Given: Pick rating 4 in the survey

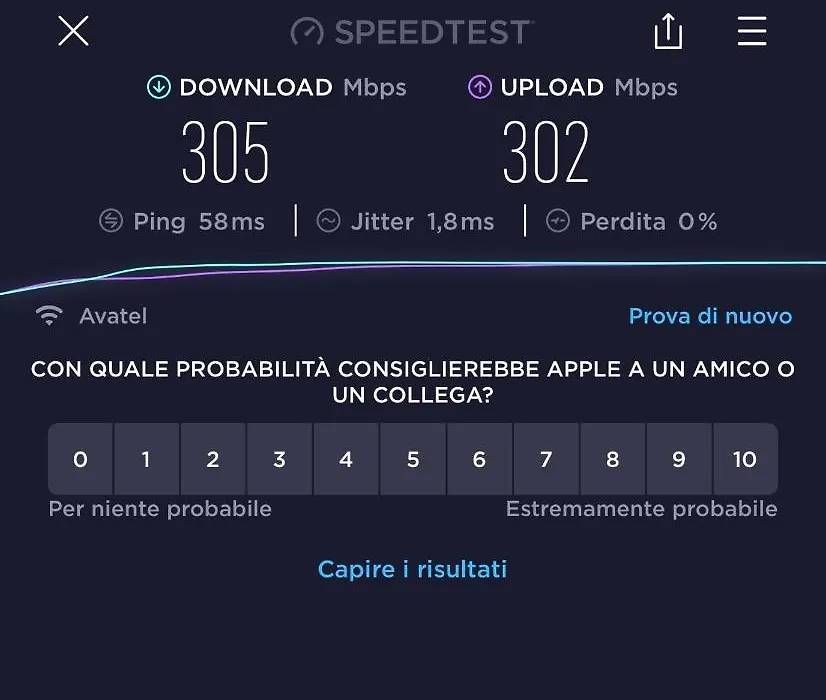Looking at the screenshot, I should click(x=346, y=459).
